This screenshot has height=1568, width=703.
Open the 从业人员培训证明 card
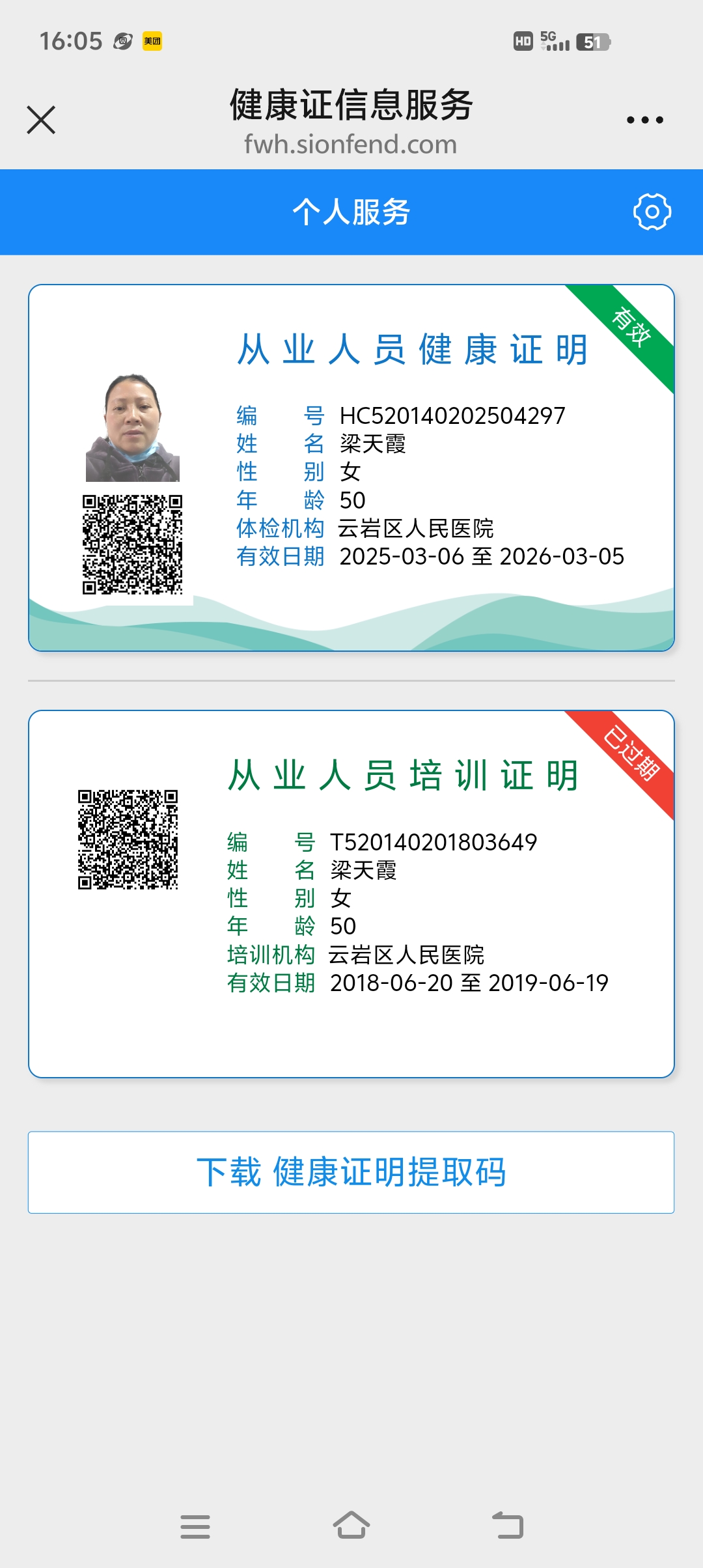pyautogui.click(x=351, y=893)
